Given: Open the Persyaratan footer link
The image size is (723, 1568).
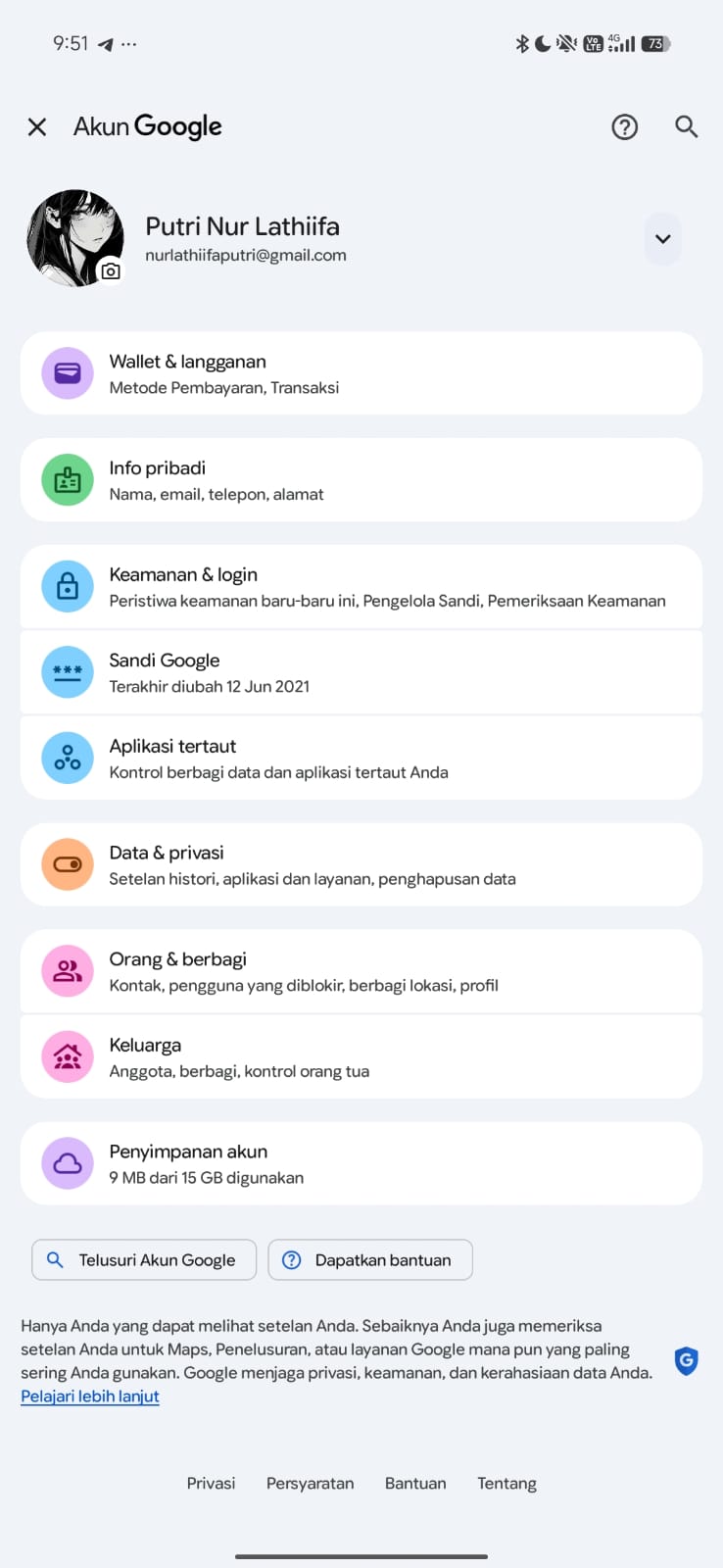Looking at the screenshot, I should [310, 1484].
